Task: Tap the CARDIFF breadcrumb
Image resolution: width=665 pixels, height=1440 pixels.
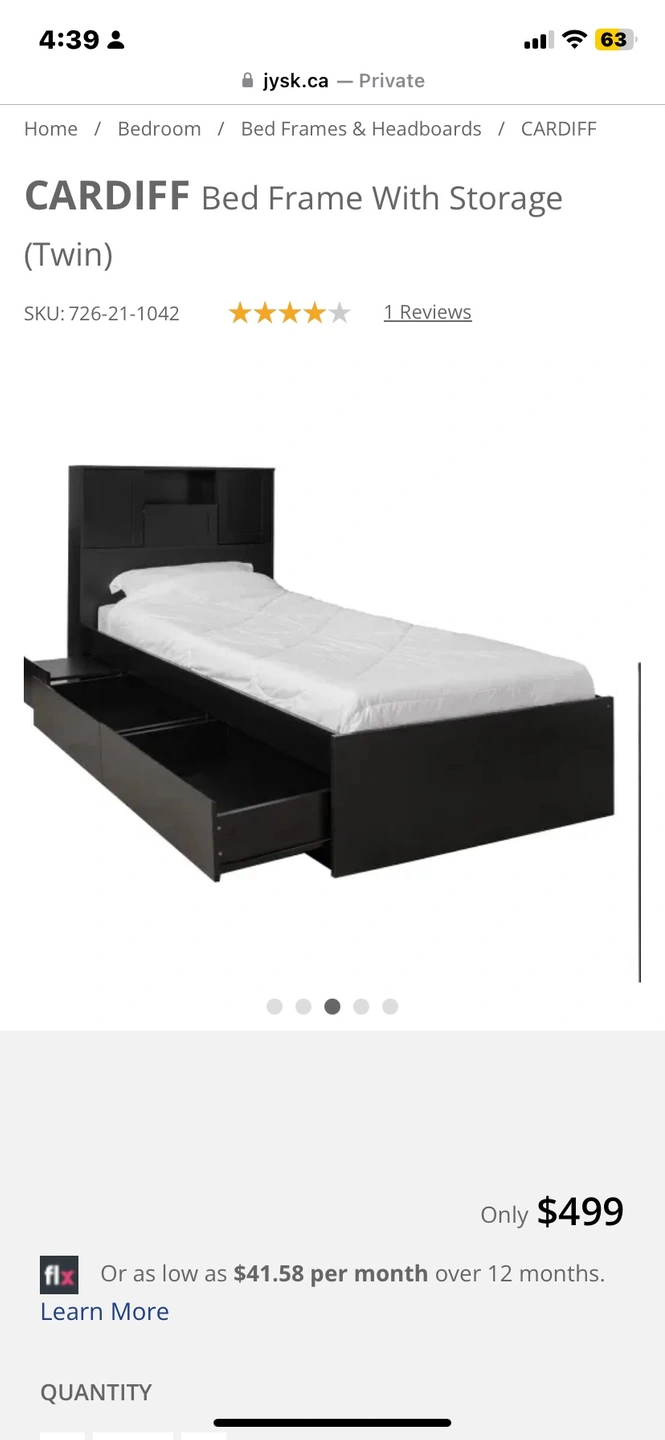Action: [x=558, y=129]
